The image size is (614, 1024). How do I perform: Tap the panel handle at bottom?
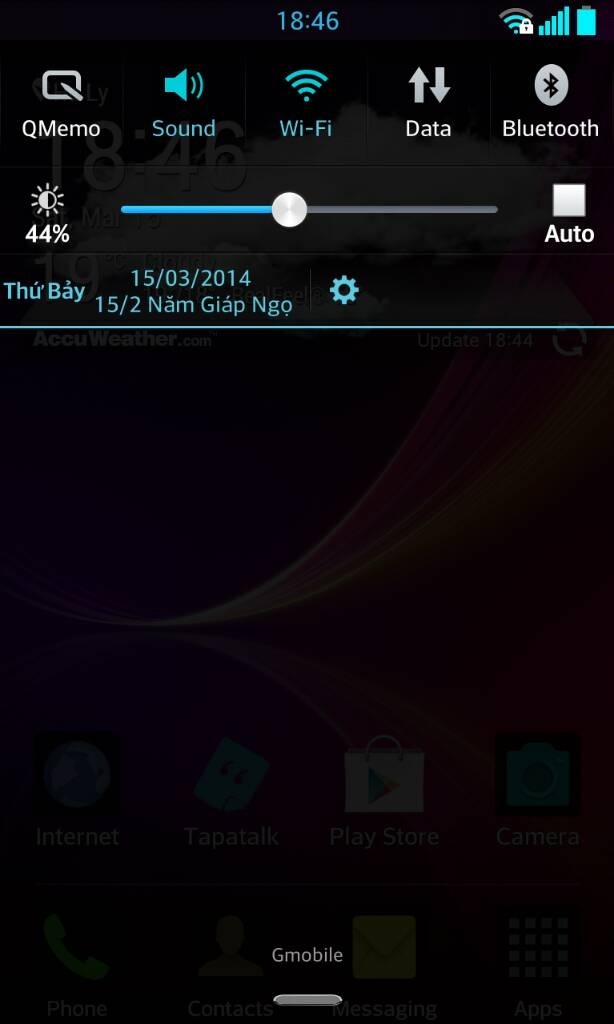click(307, 999)
